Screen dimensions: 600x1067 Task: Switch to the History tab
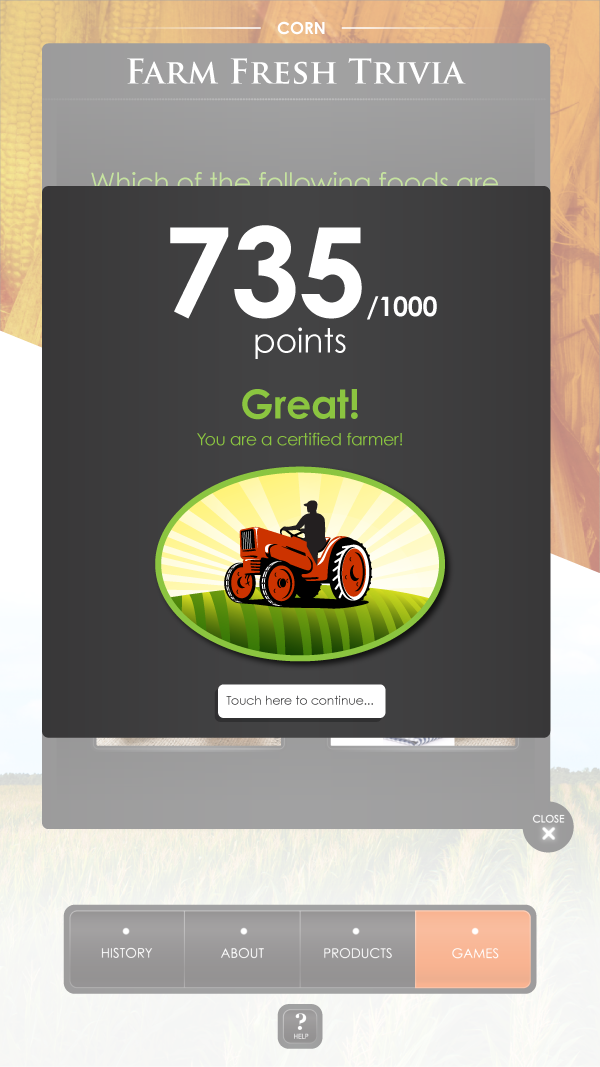[x=127, y=949]
